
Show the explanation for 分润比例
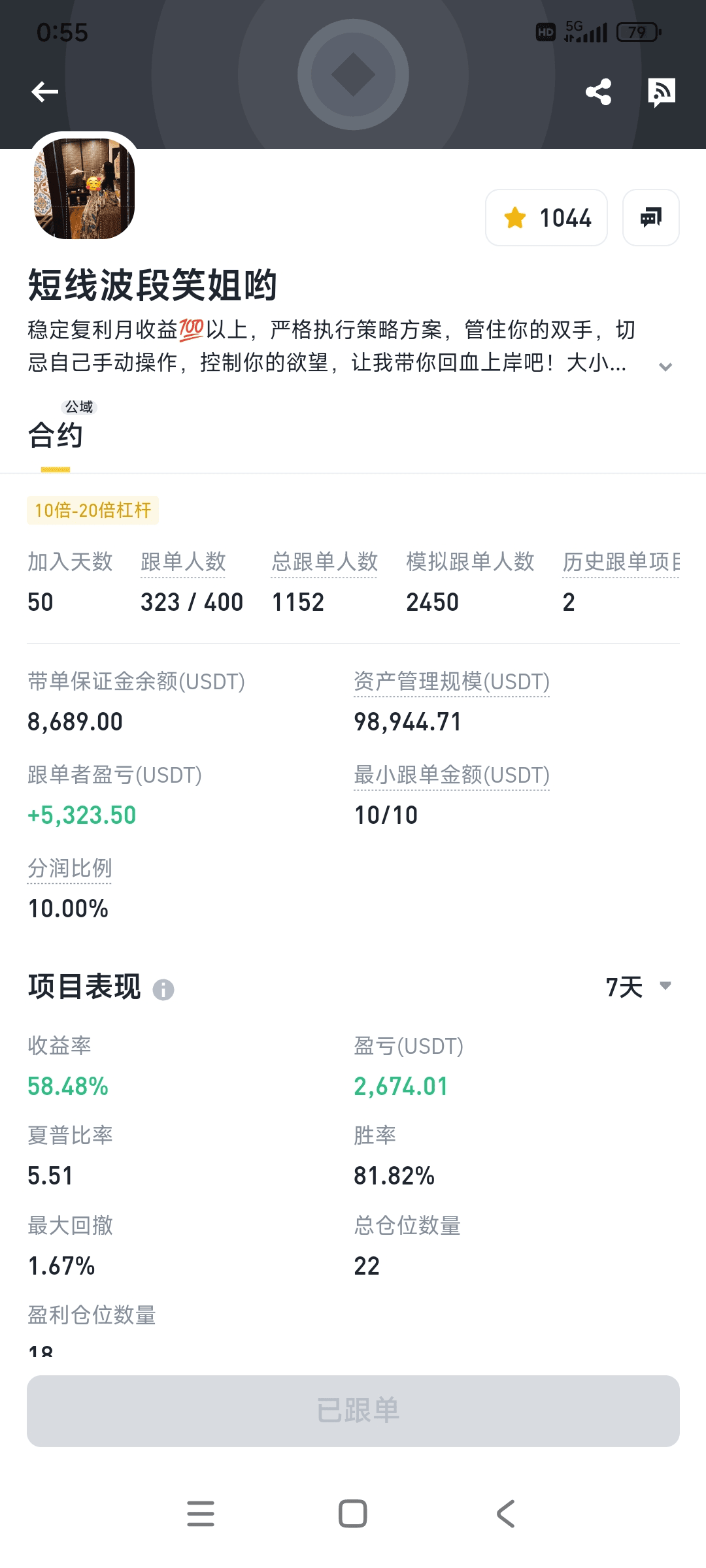tap(70, 868)
